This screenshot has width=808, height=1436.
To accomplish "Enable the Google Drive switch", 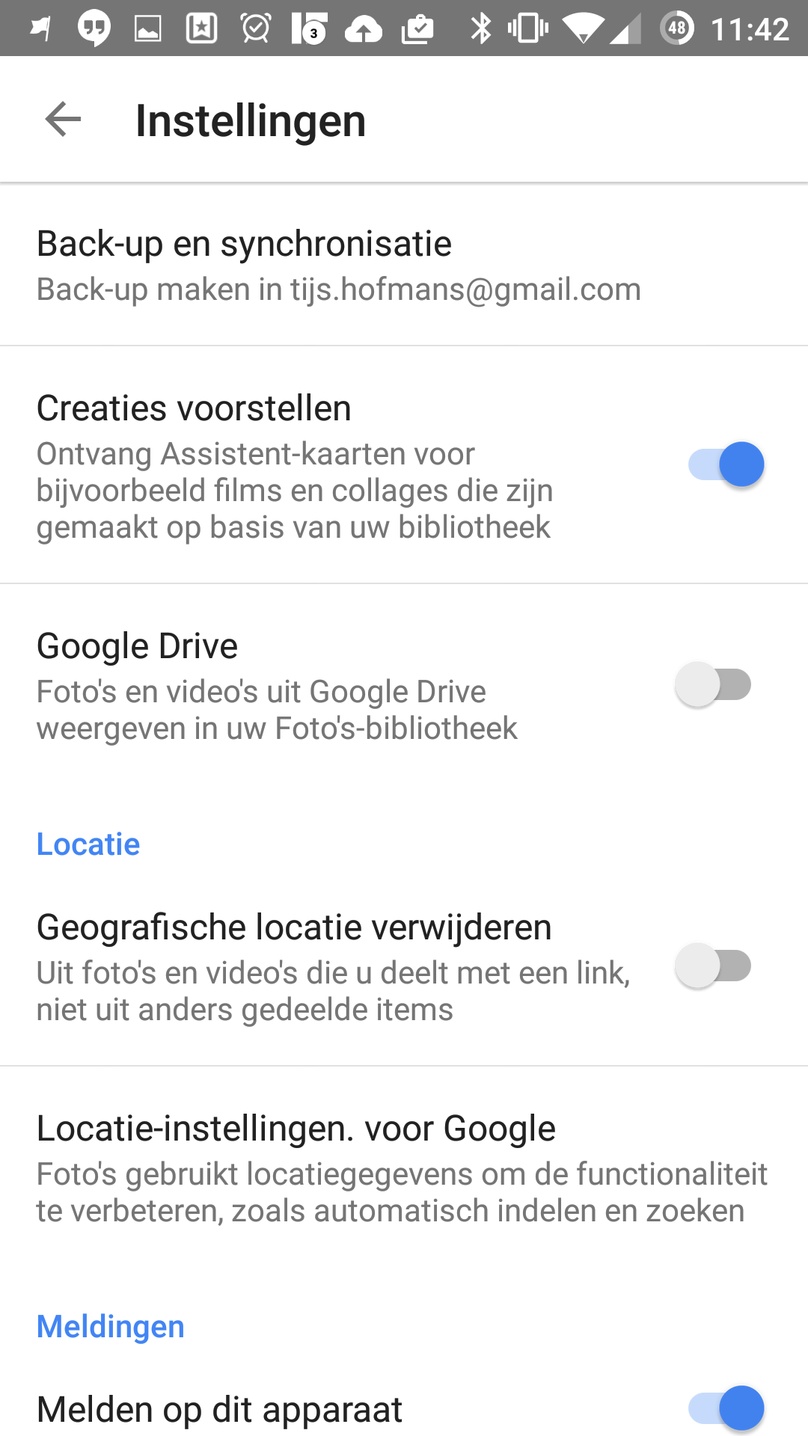I will point(713,686).
